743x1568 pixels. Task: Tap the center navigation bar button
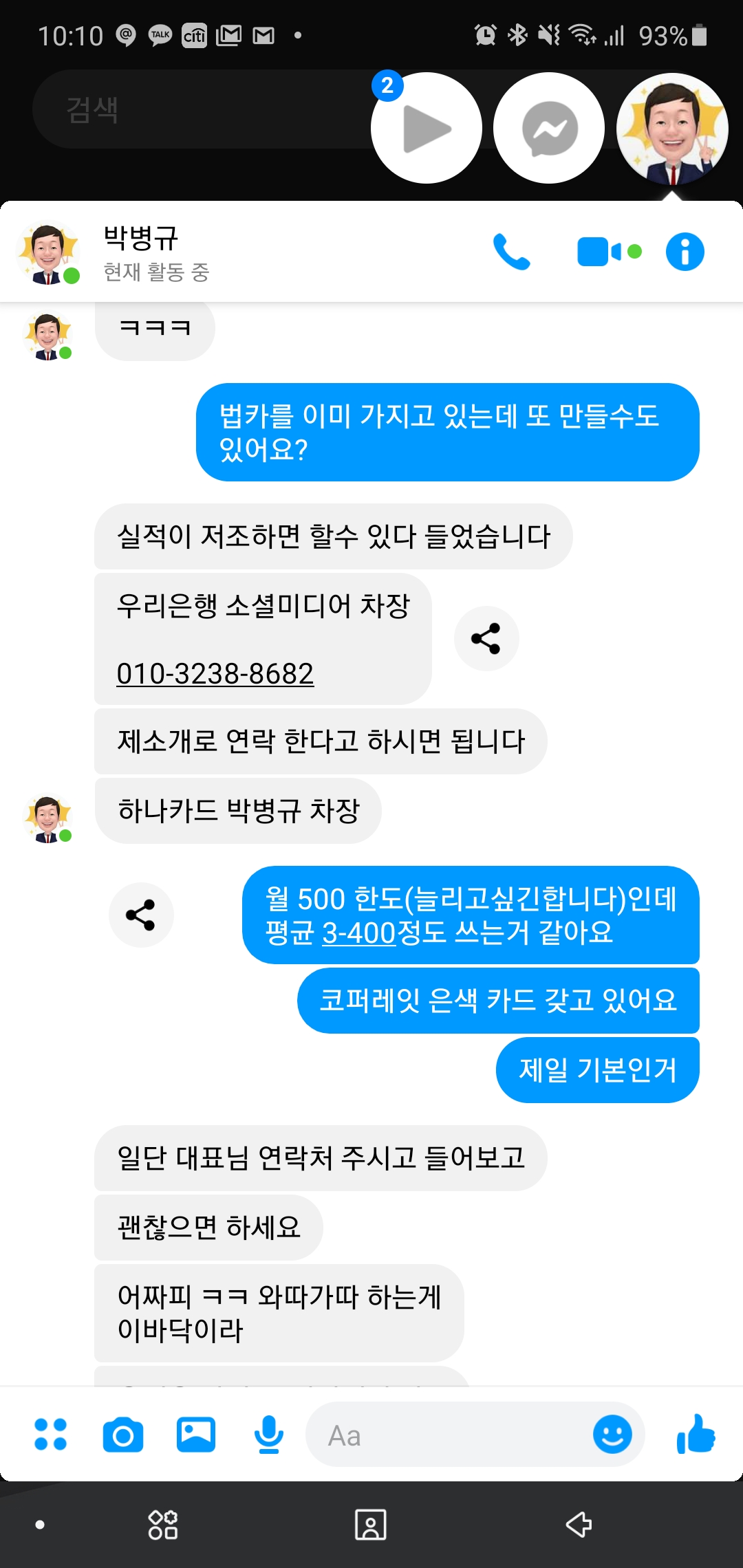coord(370,1525)
